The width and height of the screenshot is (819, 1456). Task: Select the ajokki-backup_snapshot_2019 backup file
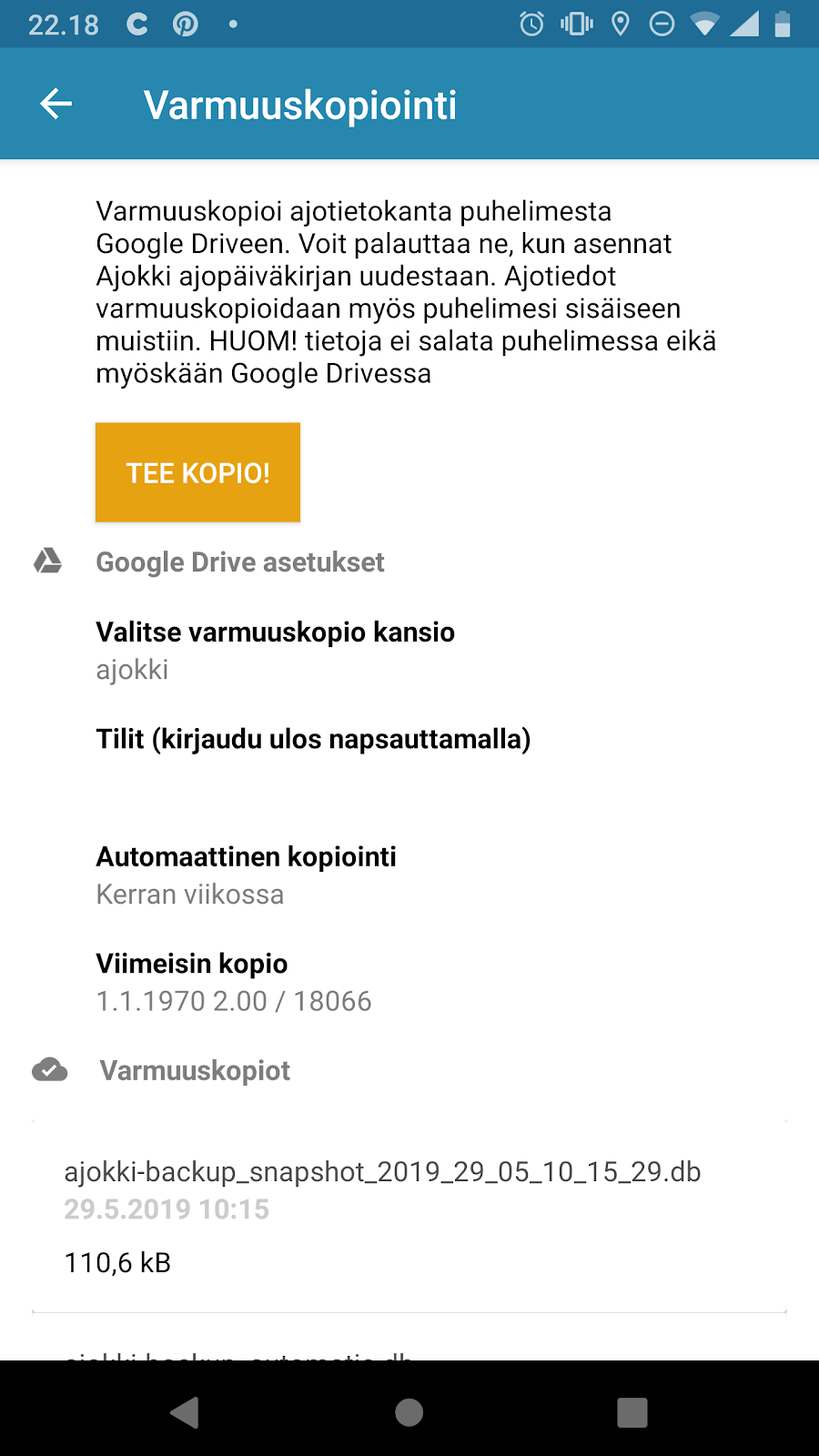(x=409, y=1217)
